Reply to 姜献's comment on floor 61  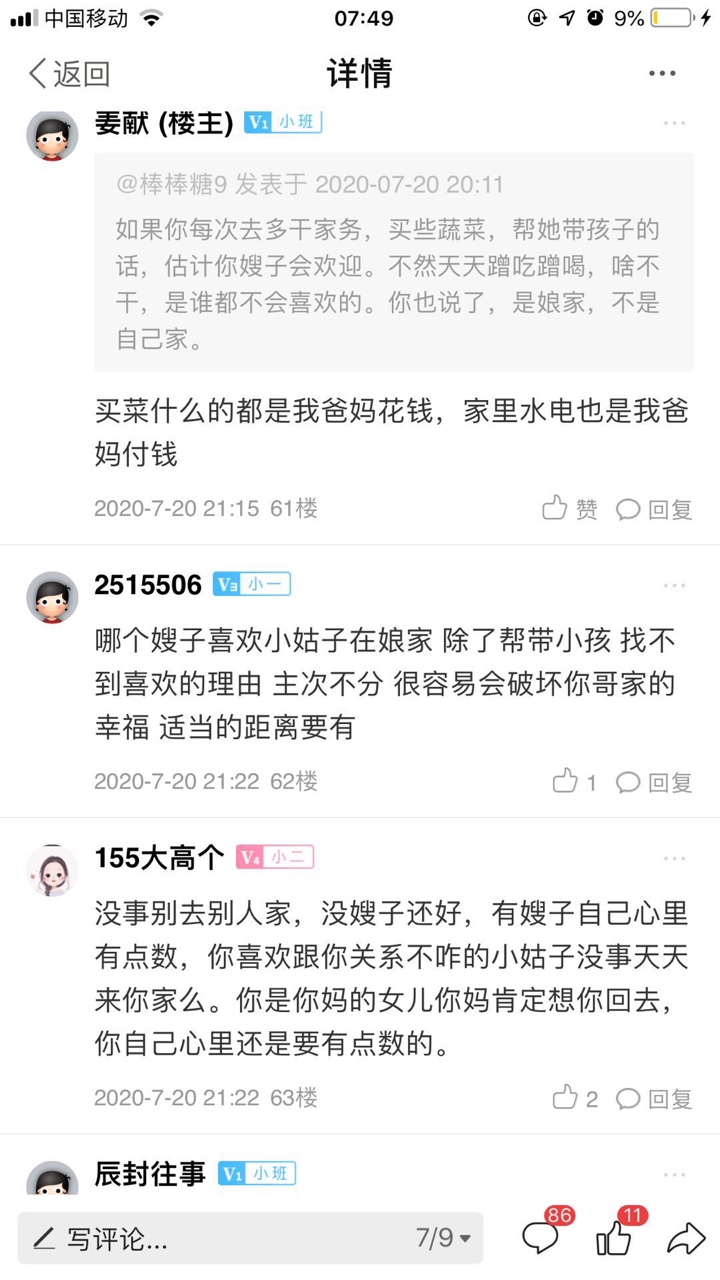coord(655,509)
